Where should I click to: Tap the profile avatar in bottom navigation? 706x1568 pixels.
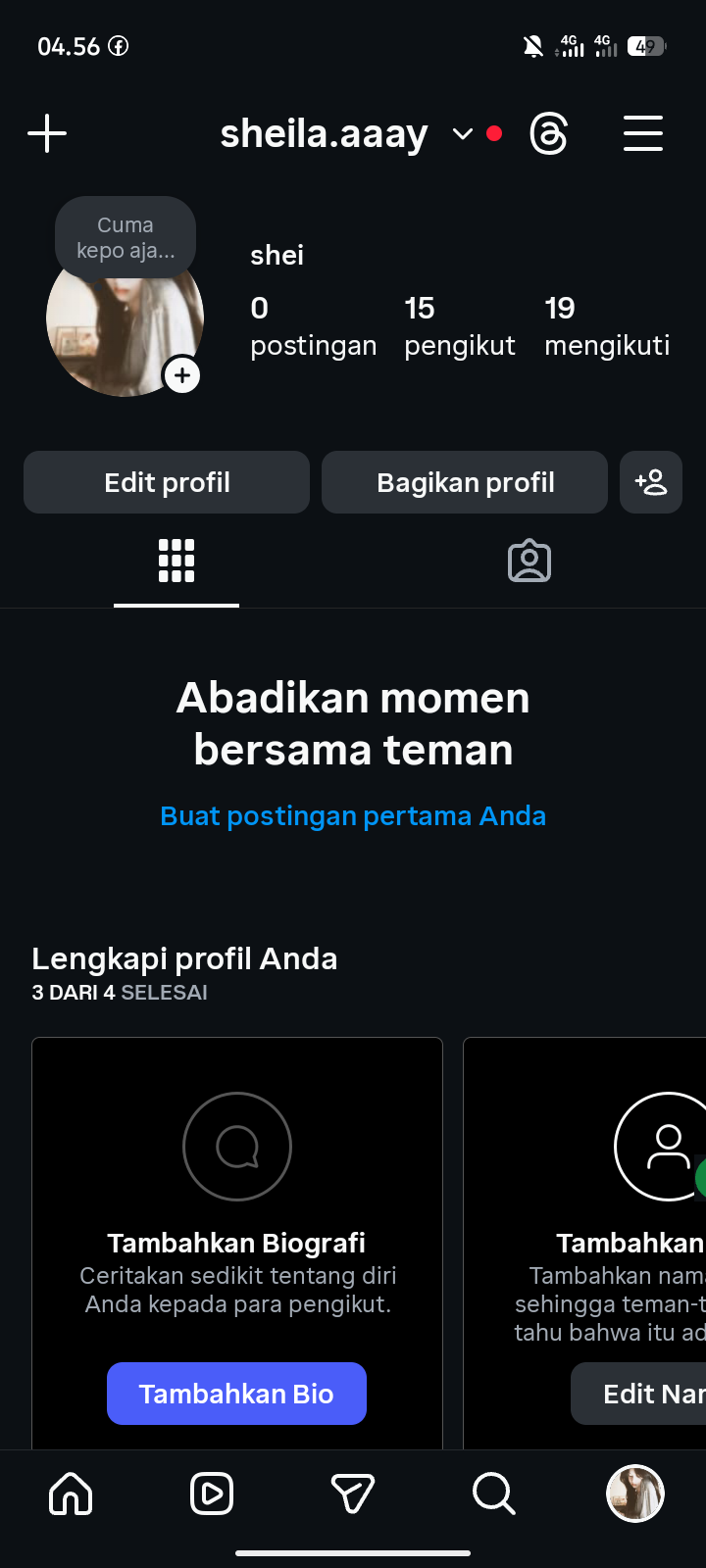(635, 1494)
